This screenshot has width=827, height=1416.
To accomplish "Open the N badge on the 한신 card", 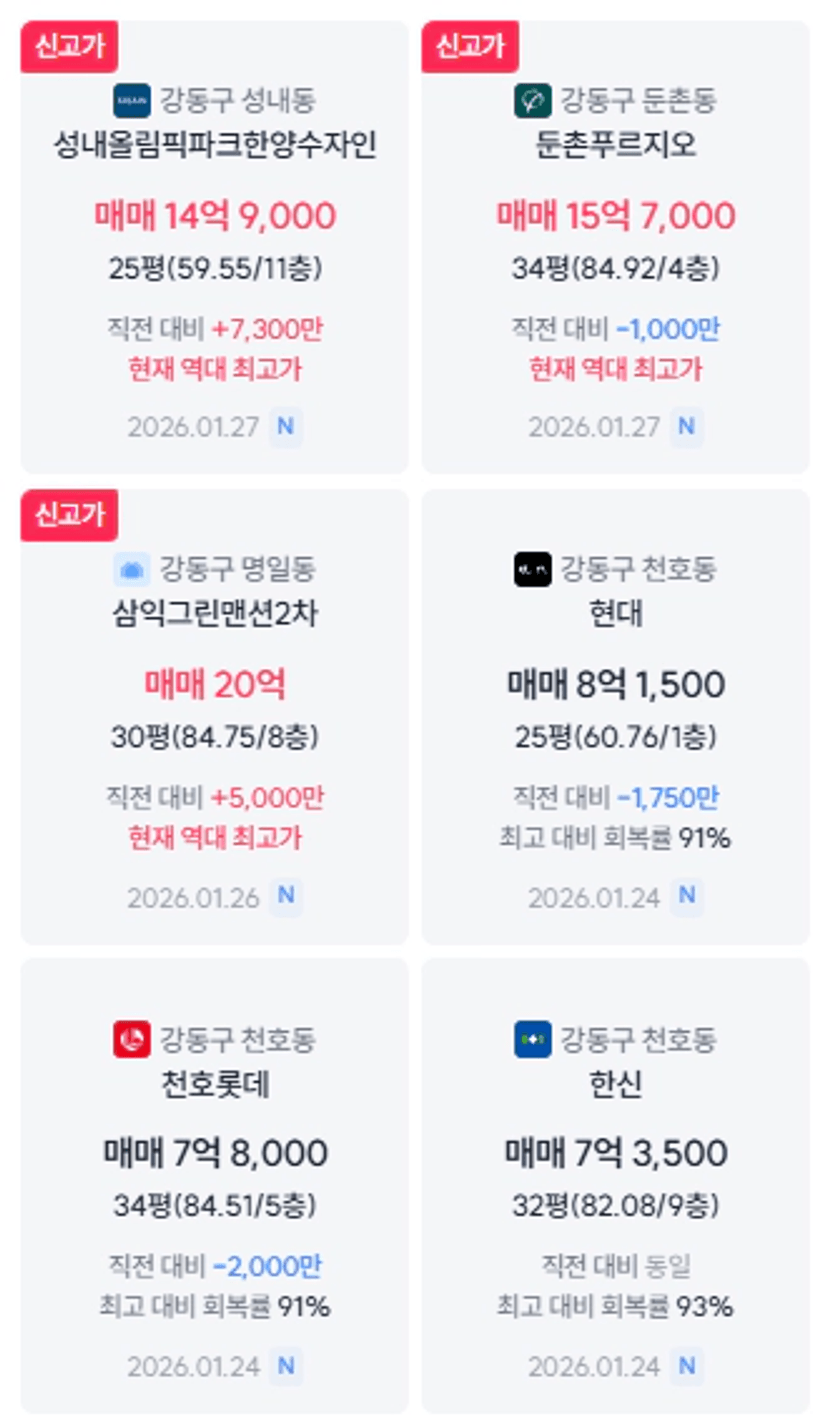I will click(x=686, y=1366).
